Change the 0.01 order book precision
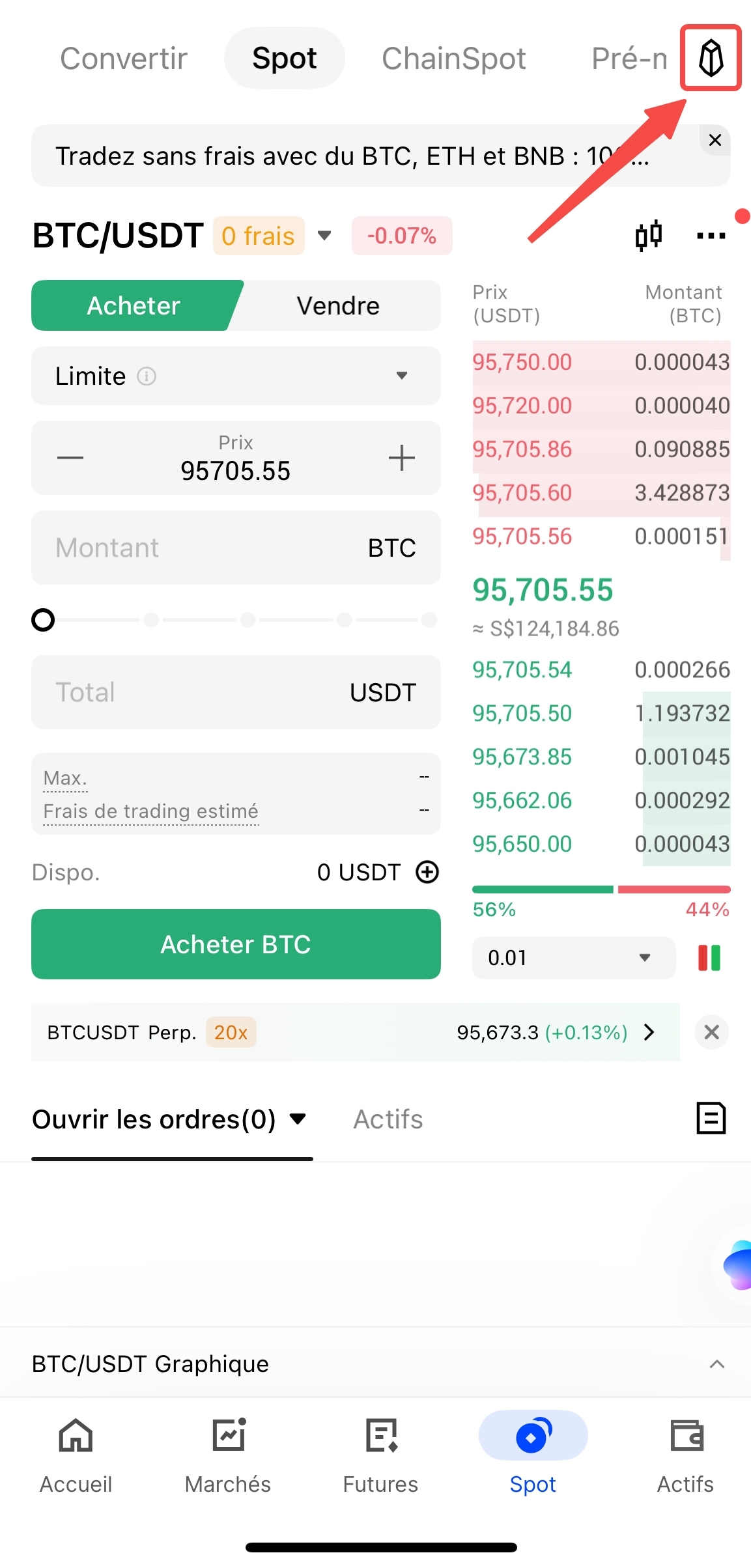The height and width of the screenshot is (1568, 751). (573, 958)
